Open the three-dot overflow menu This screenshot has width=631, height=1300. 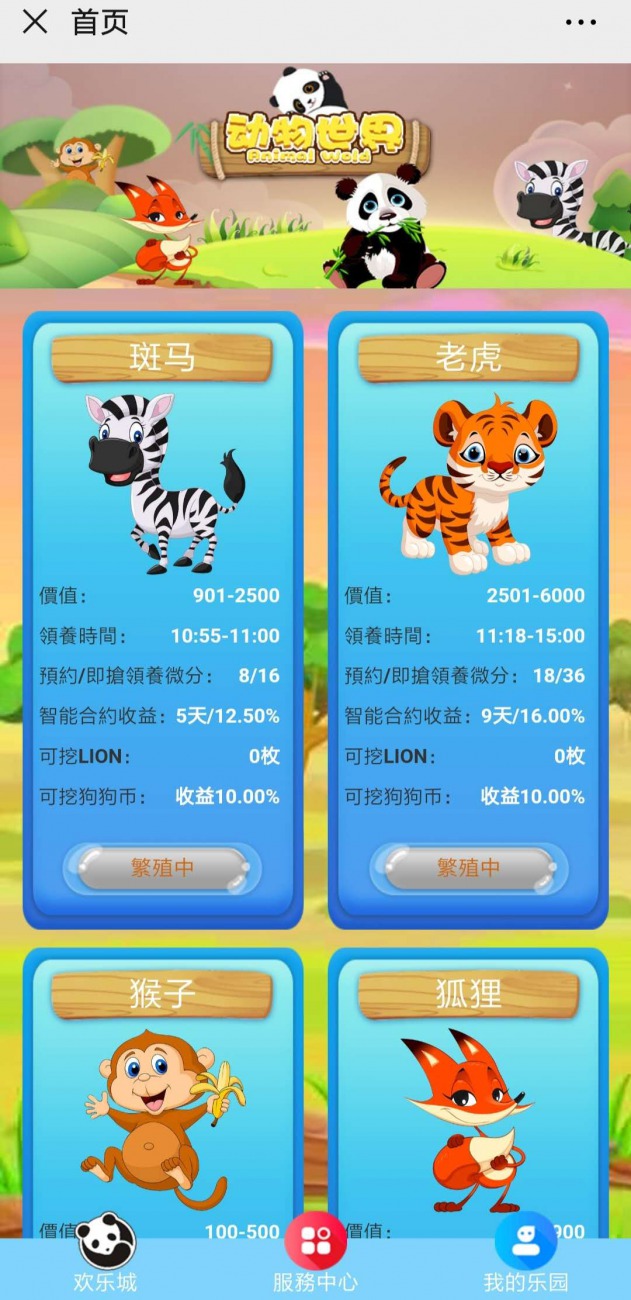tap(580, 22)
